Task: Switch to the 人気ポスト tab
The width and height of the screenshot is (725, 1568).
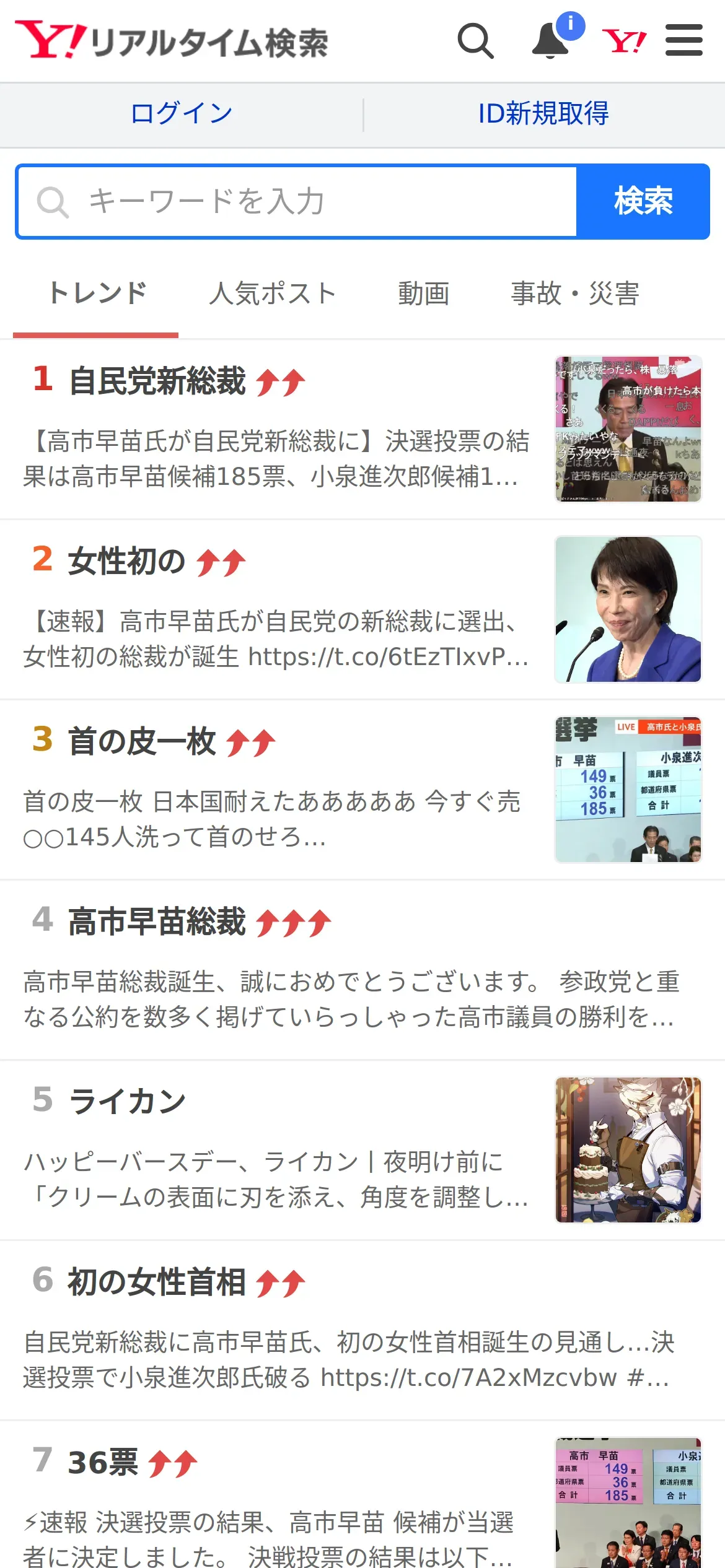Action: click(273, 294)
